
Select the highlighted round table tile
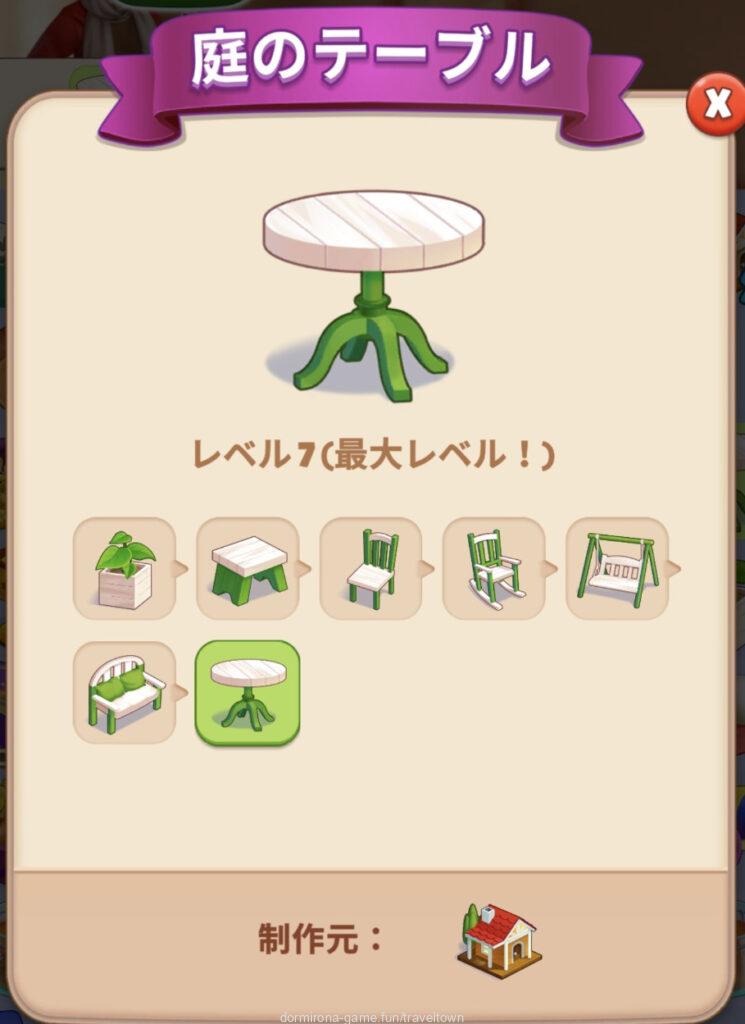tap(248, 693)
